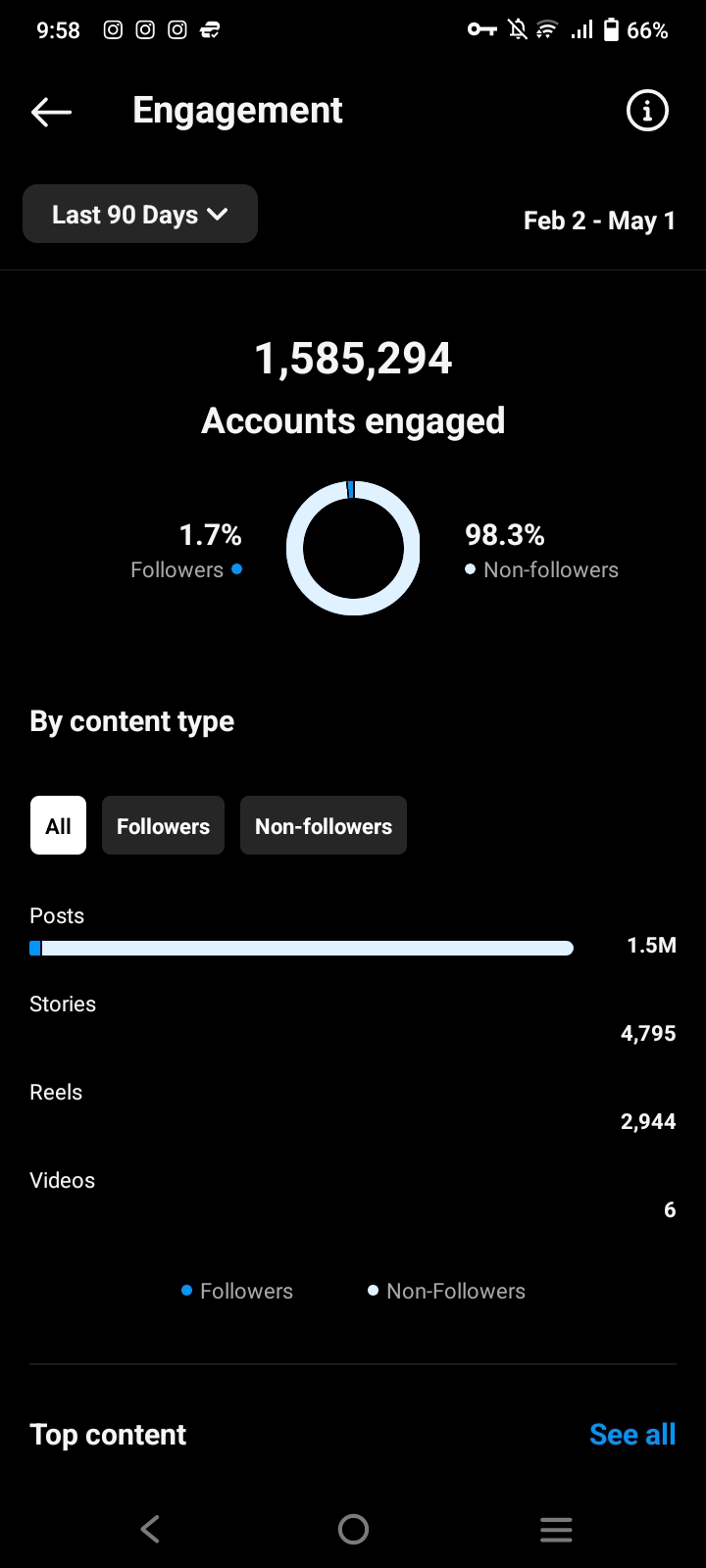
Task: Select the All content filter
Action: pyautogui.click(x=58, y=825)
